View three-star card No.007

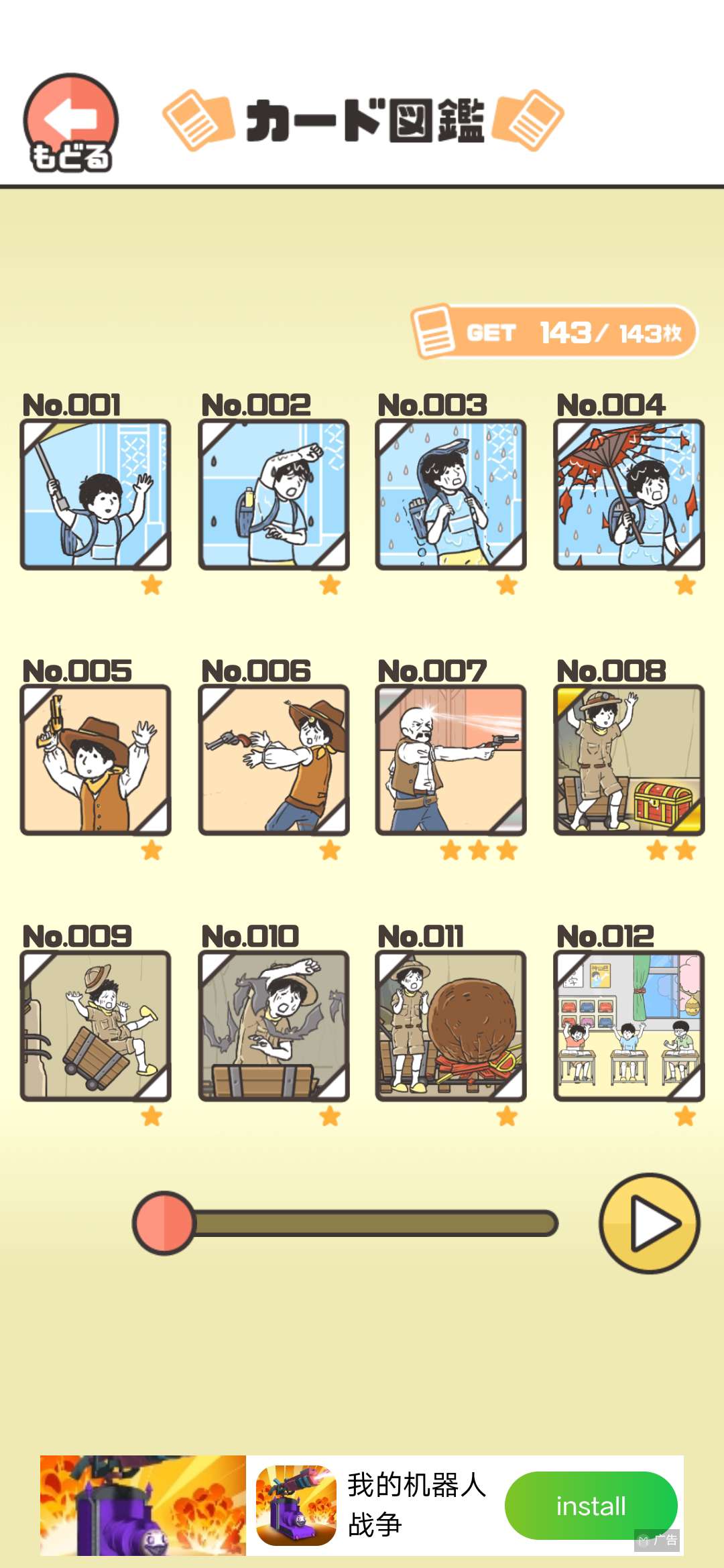[x=450, y=760]
